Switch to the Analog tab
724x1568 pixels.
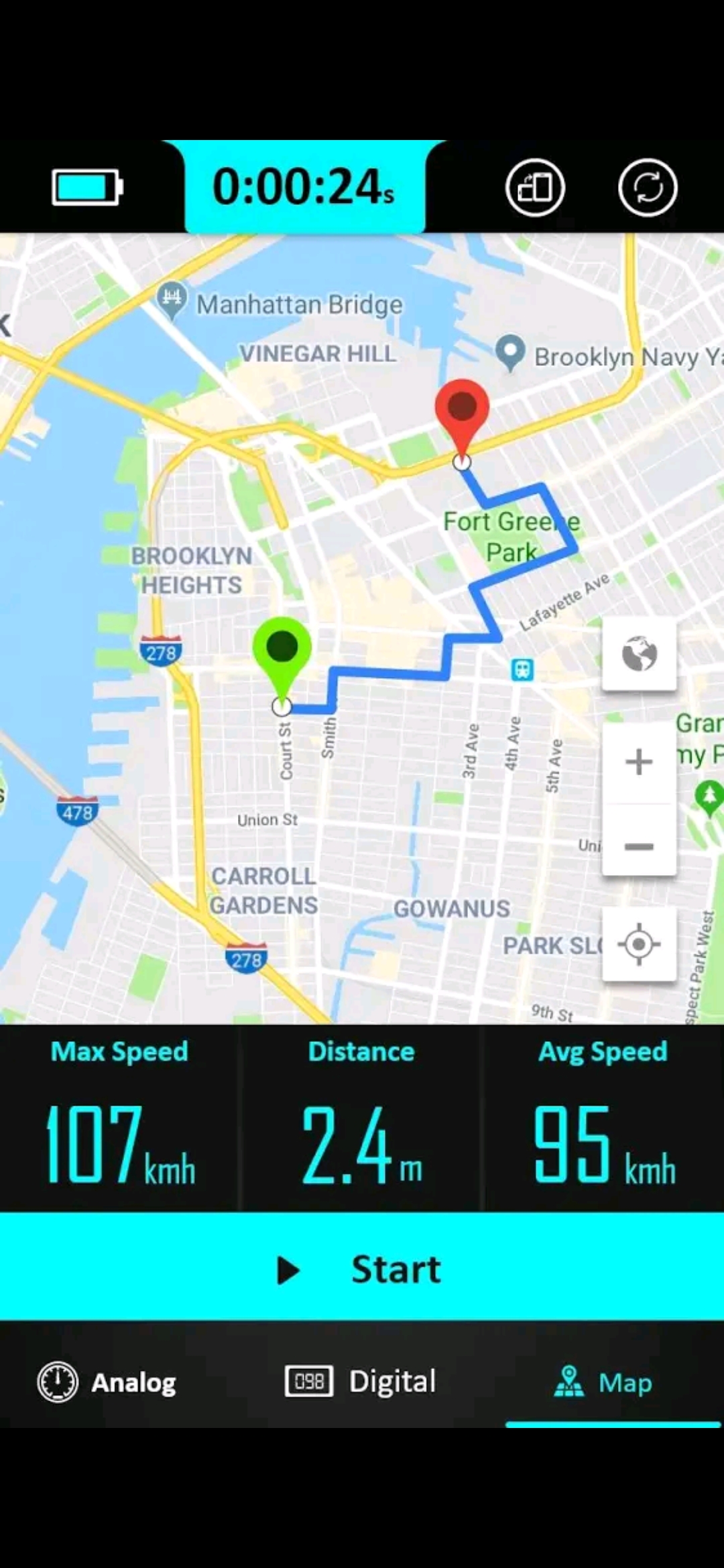point(107,1382)
